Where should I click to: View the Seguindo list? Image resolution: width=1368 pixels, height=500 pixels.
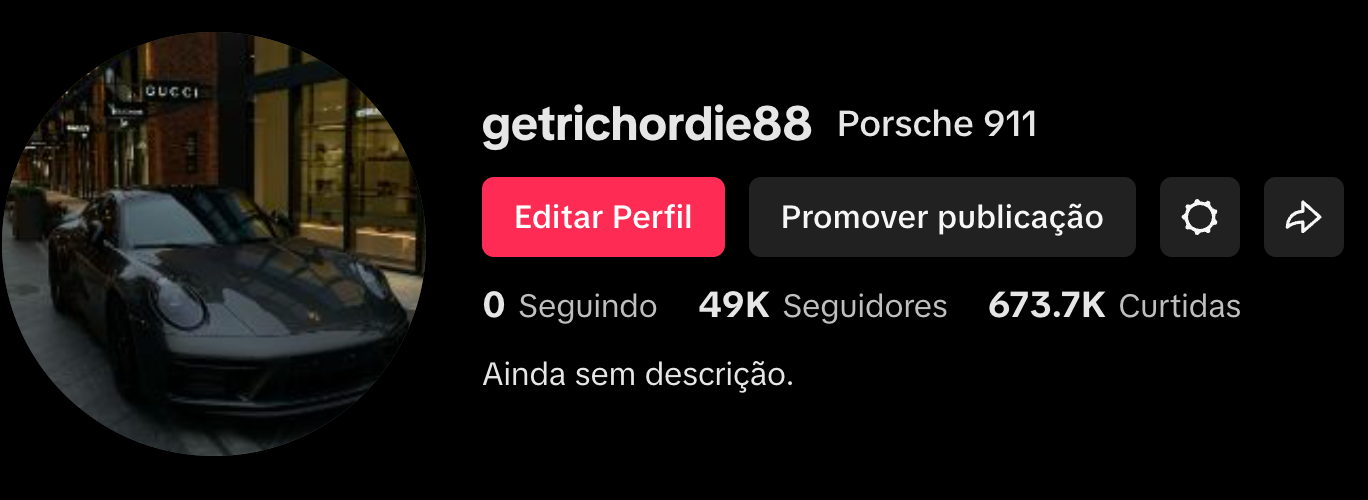[570, 306]
